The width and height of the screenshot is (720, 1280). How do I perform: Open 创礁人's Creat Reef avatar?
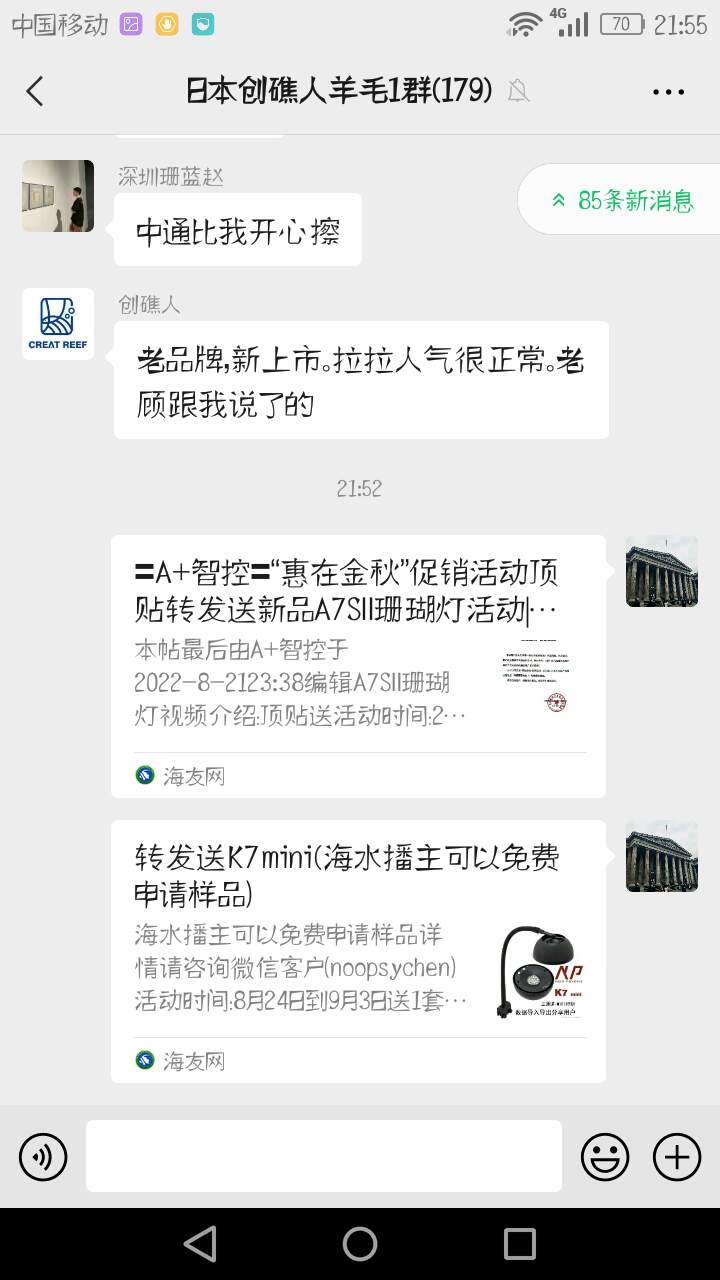click(58, 324)
